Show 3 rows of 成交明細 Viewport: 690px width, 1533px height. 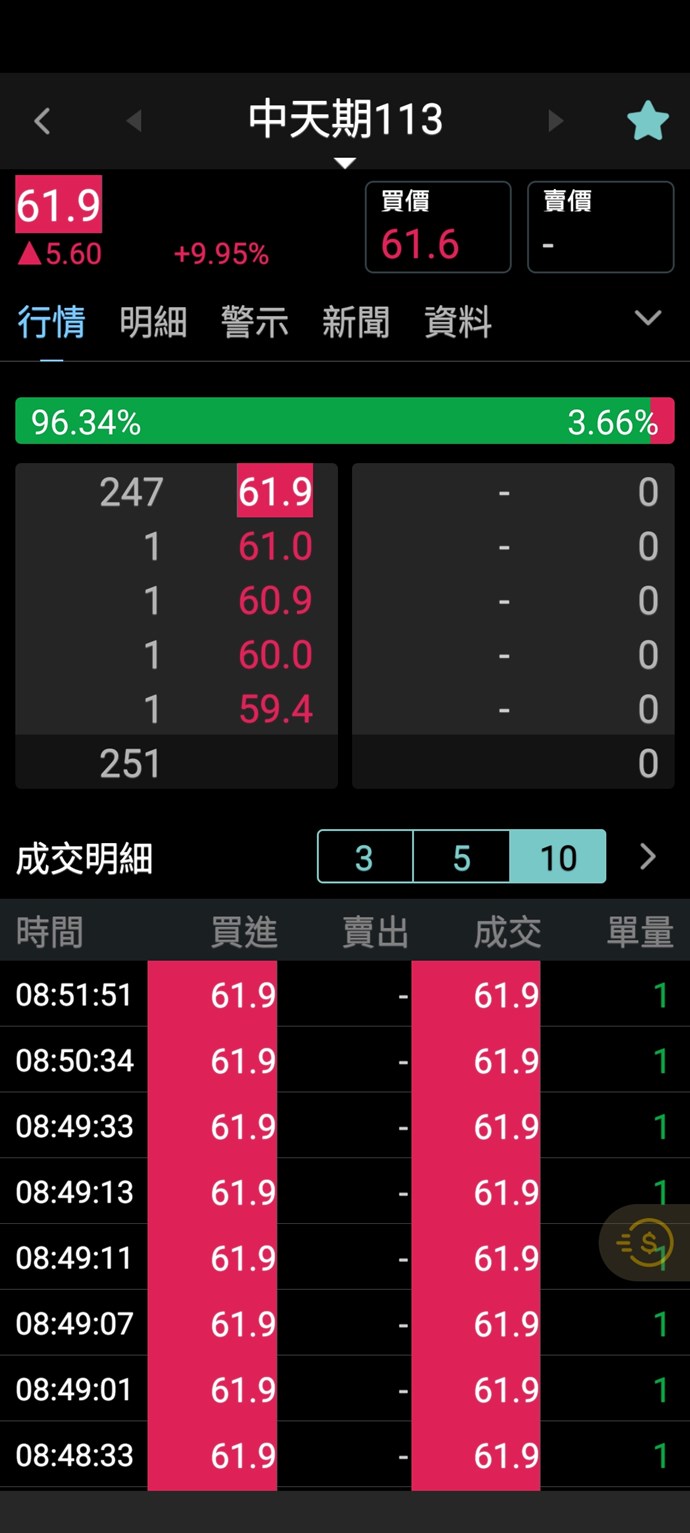click(x=365, y=857)
